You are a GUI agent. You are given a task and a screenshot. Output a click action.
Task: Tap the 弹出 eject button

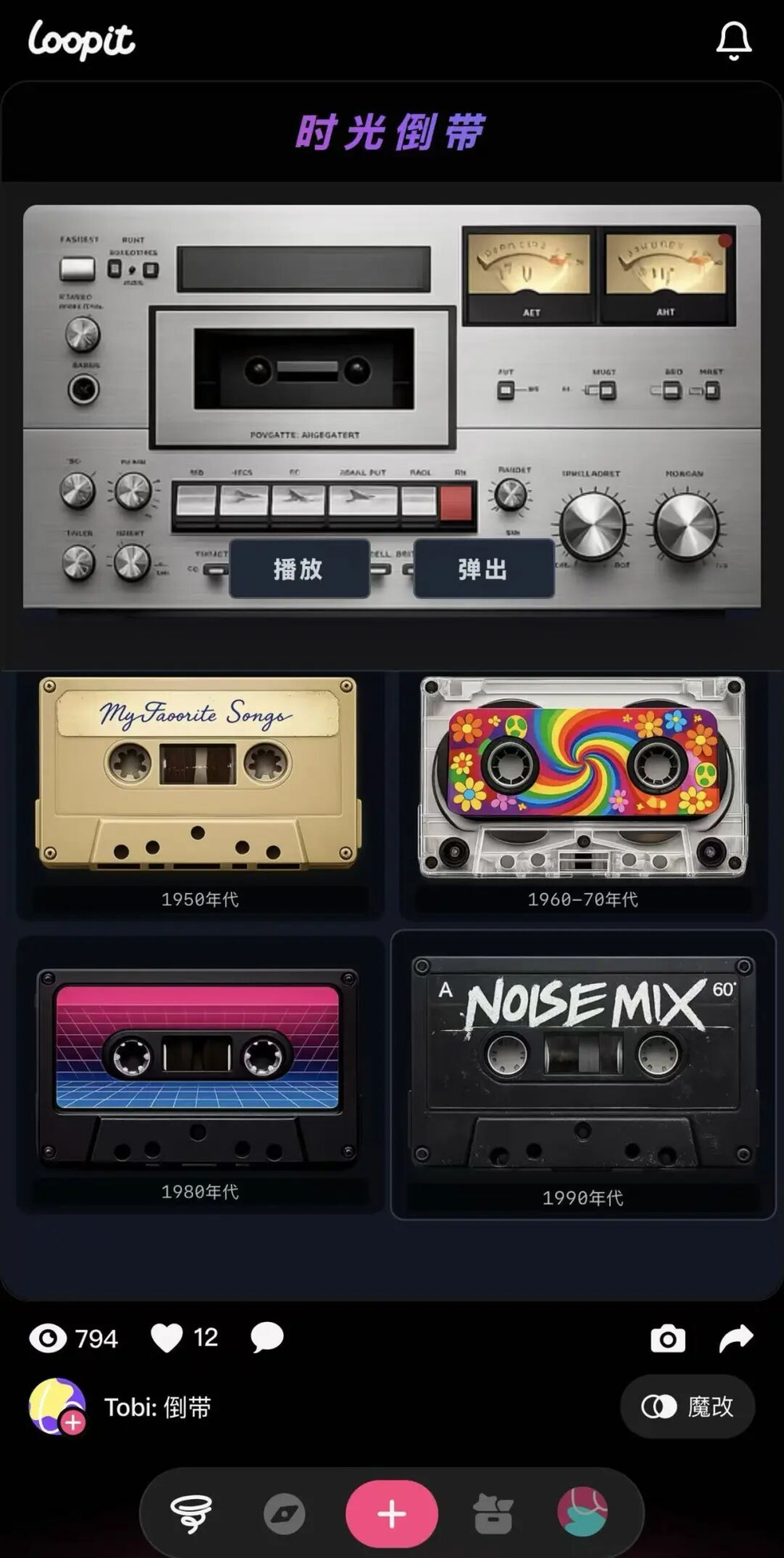[x=484, y=568]
